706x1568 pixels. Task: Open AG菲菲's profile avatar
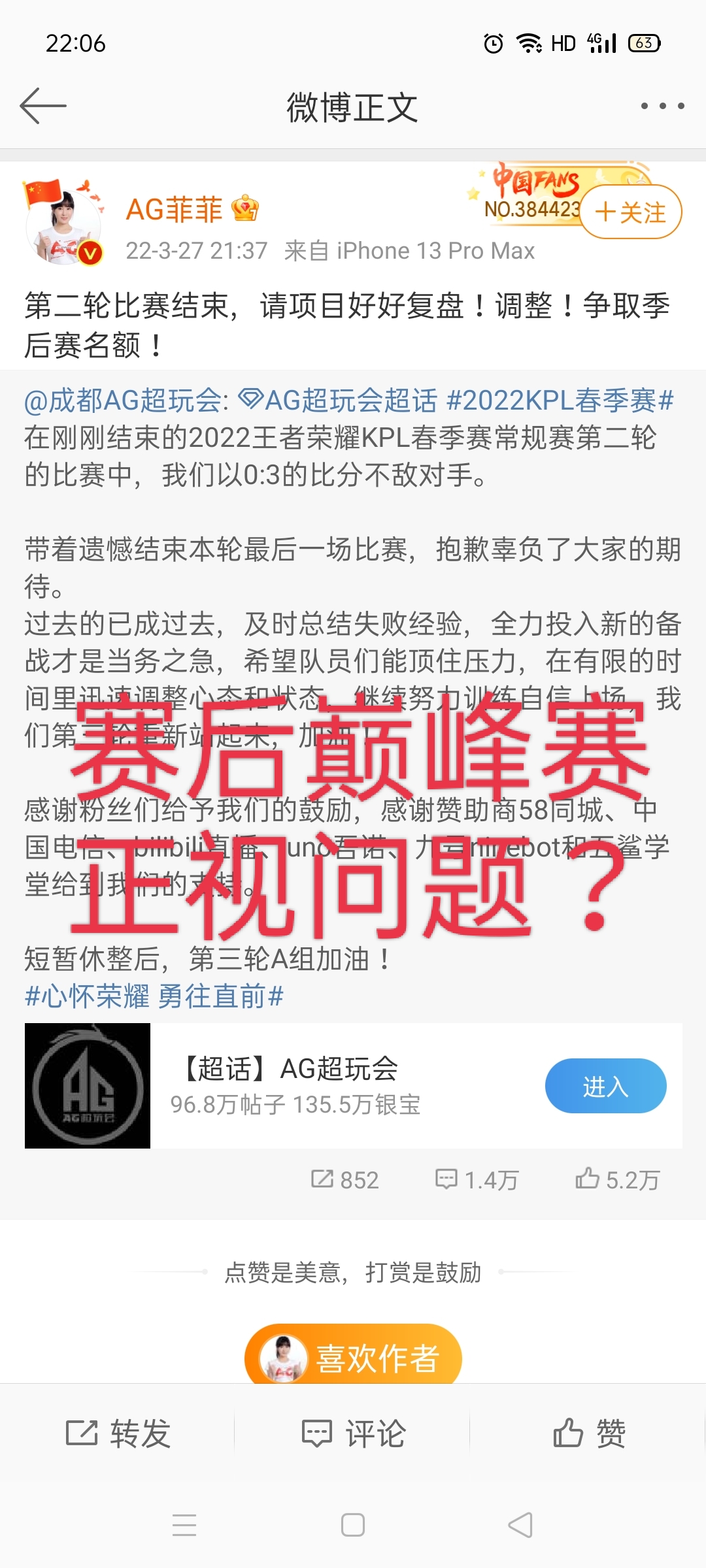click(x=63, y=225)
